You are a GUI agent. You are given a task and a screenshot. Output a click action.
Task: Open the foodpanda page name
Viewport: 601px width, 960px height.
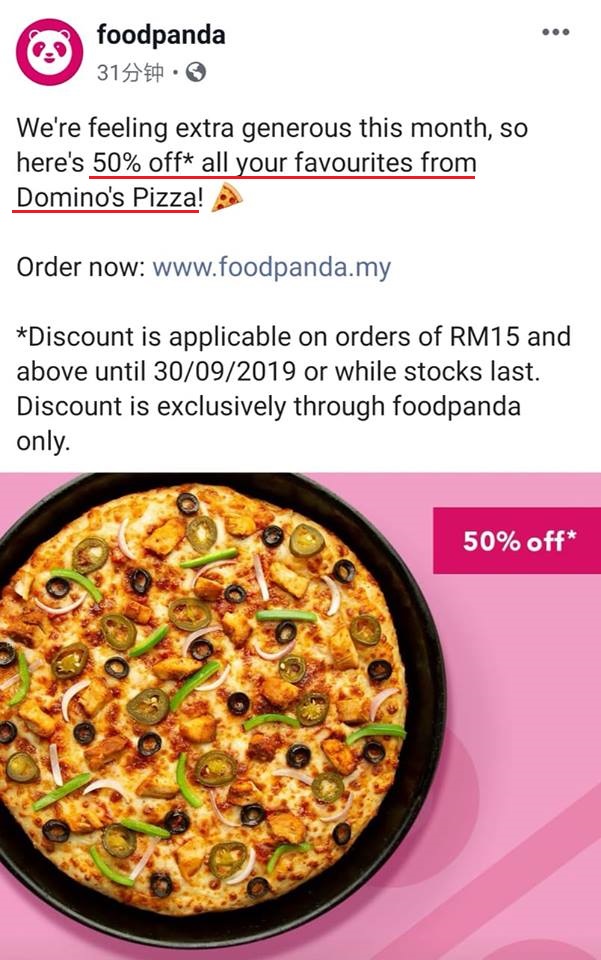(161, 35)
